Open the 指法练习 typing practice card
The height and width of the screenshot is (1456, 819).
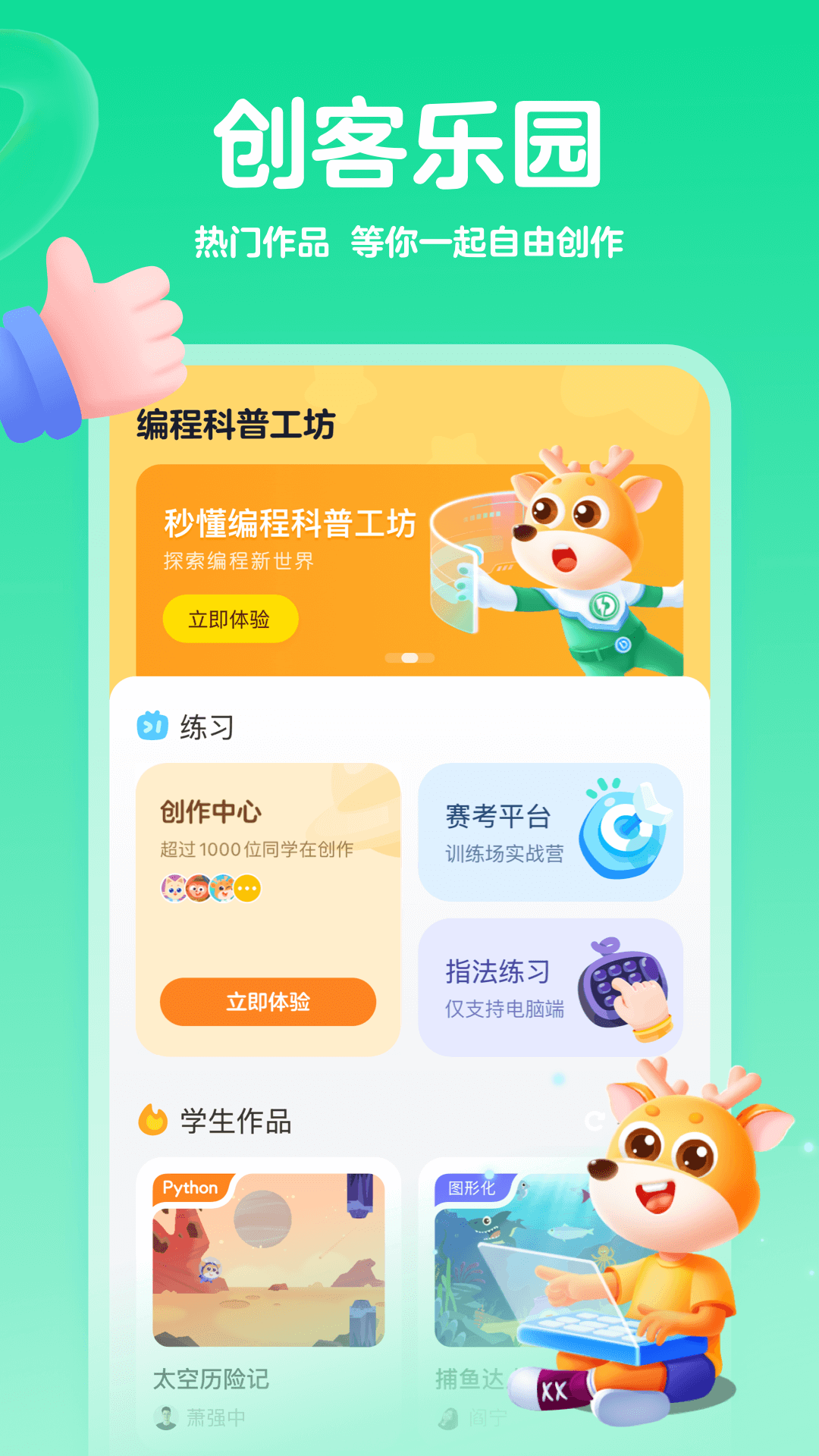pos(551,988)
